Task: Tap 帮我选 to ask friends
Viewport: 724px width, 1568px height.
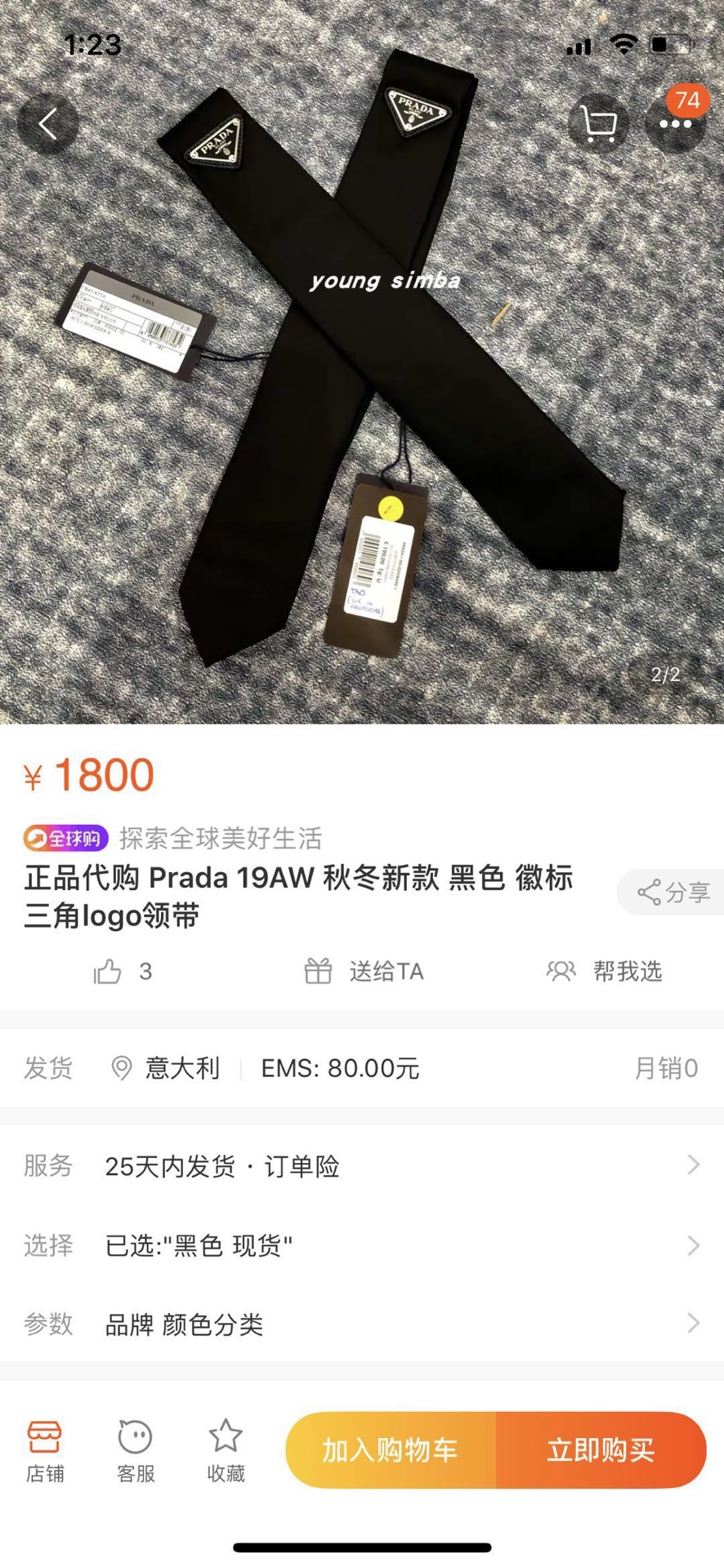Action: point(605,971)
